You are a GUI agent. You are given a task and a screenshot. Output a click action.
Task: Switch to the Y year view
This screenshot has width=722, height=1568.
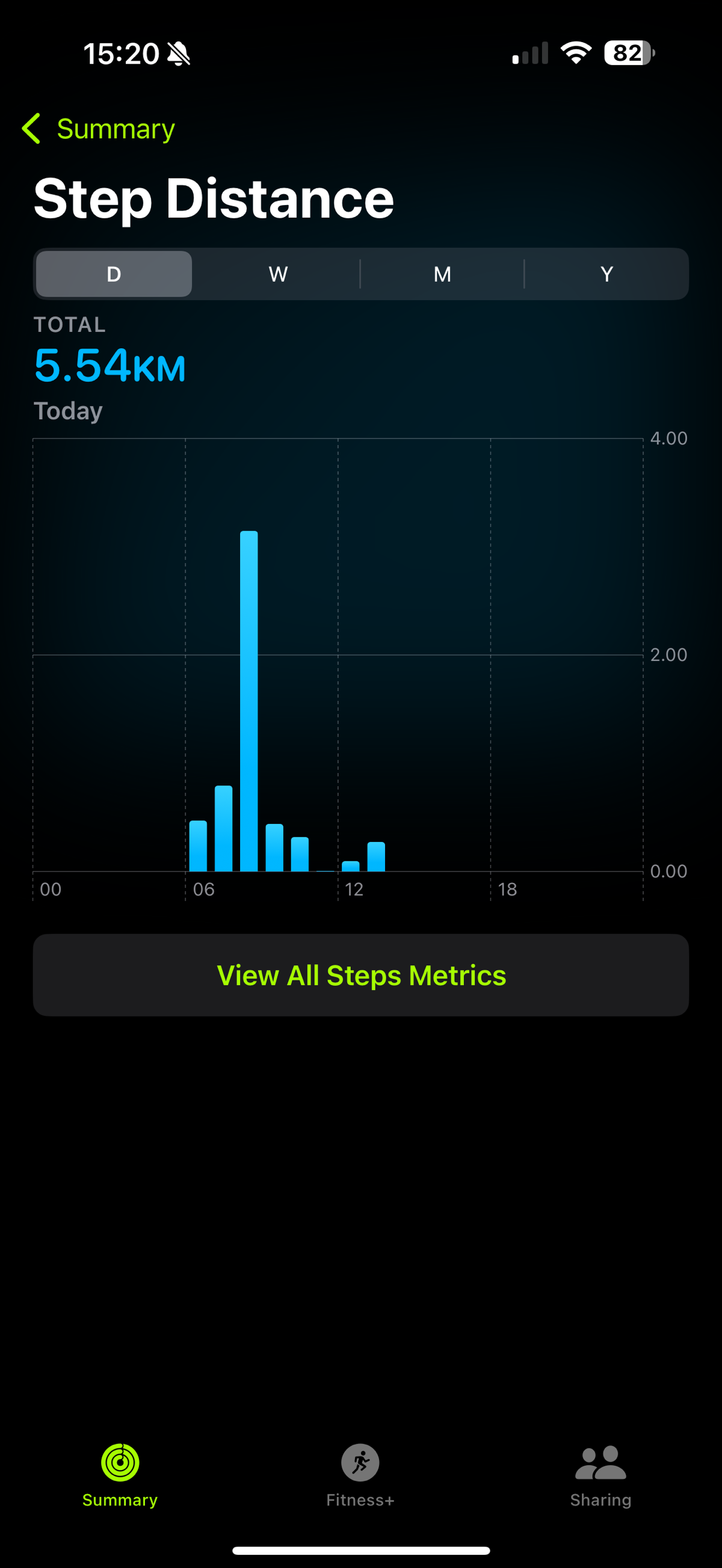[x=606, y=274]
